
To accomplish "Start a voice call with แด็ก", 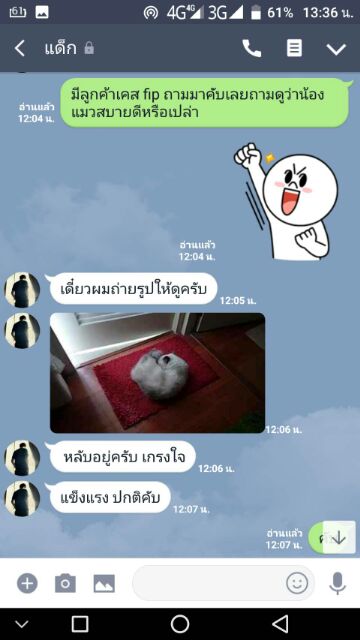I will click(x=251, y=49).
